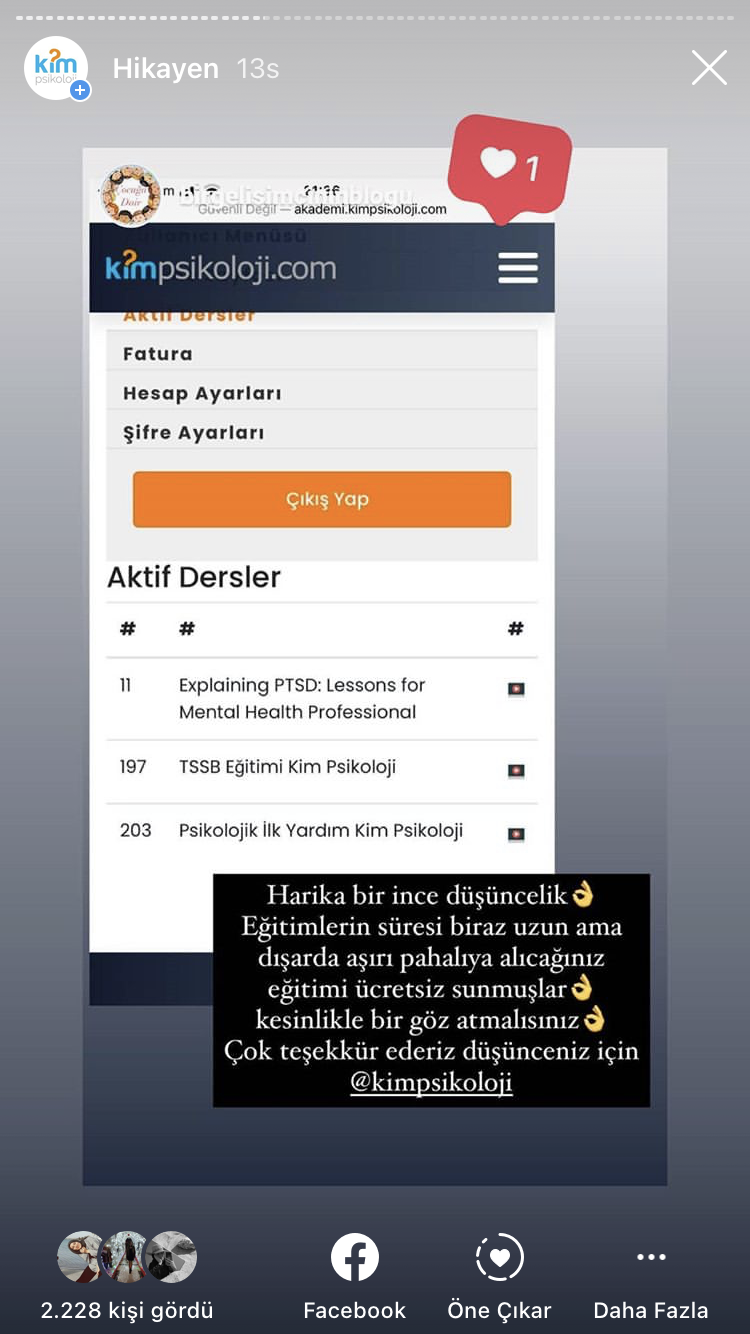The width and height of the screenshot is (750, 1334).
Task: Open the @kimpsikoloji mention
Action: tap(431, 1083)
